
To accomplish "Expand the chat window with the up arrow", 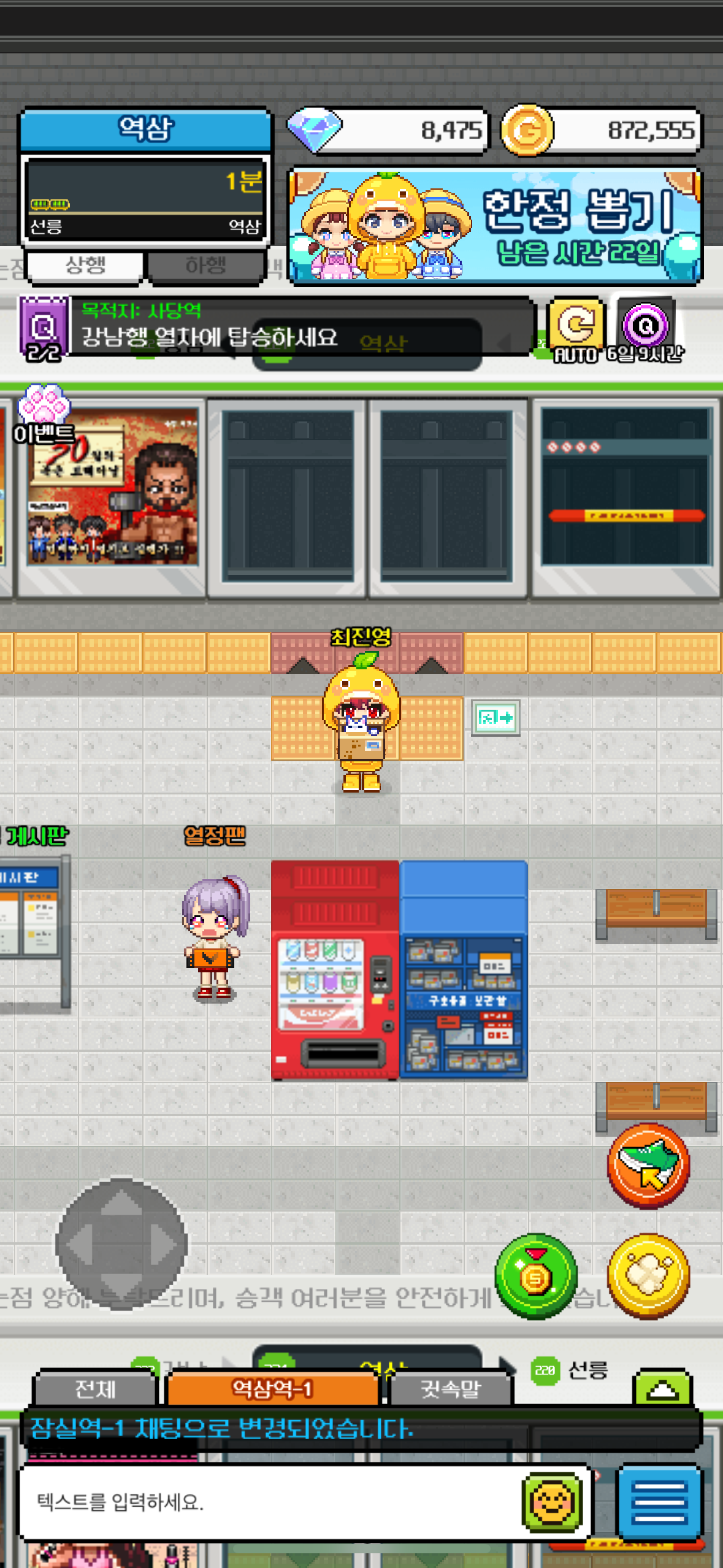I will pos(662,1388).
